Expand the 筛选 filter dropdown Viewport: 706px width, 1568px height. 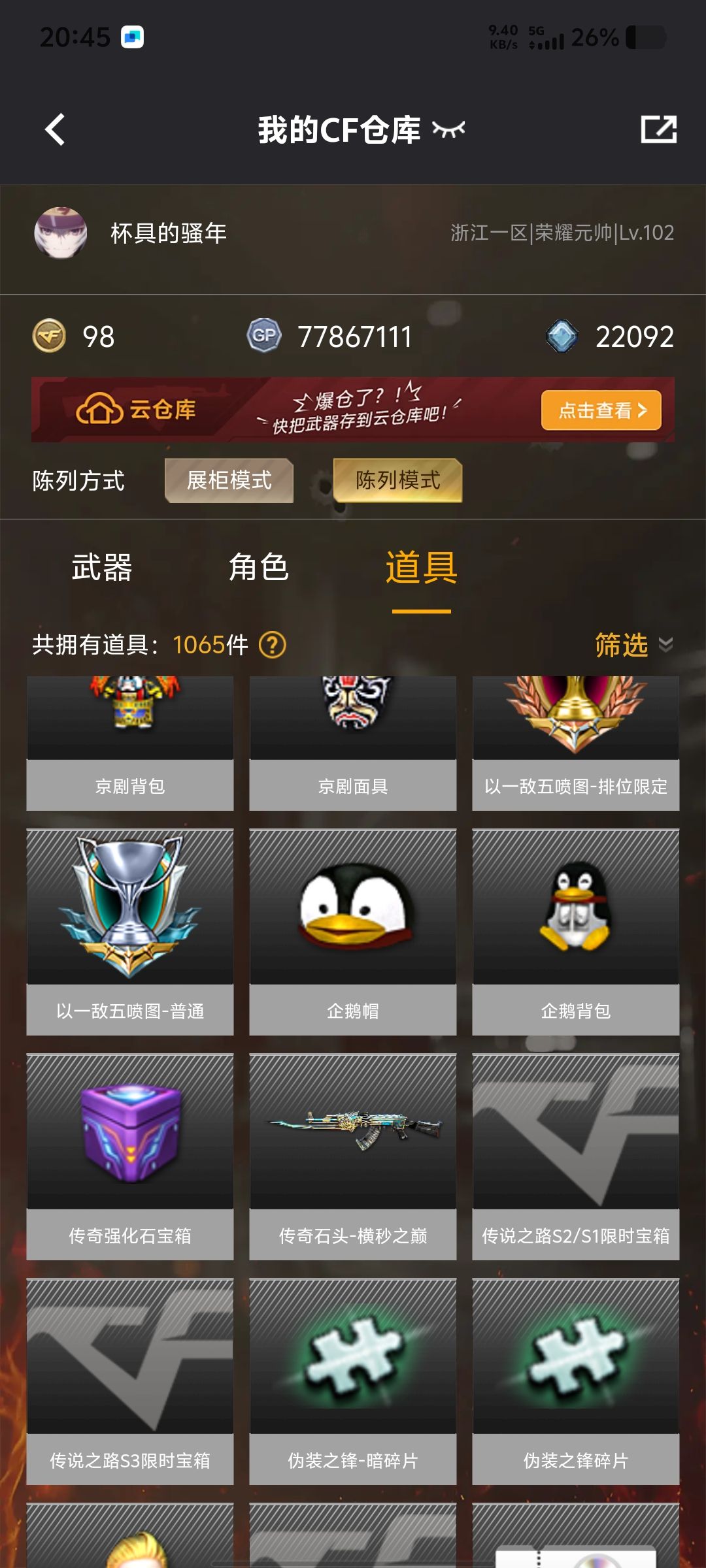(633, 645)
